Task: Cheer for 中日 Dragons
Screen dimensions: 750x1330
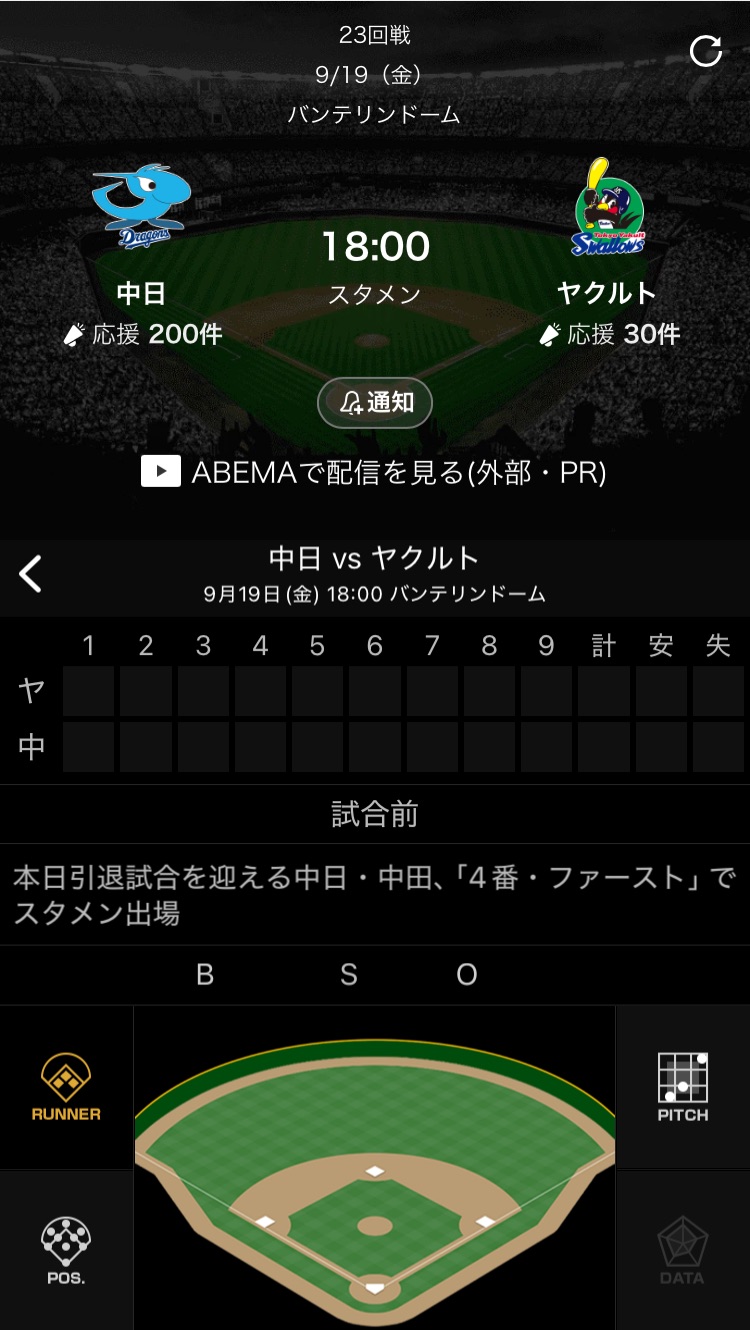Action: tap(143, 334)
